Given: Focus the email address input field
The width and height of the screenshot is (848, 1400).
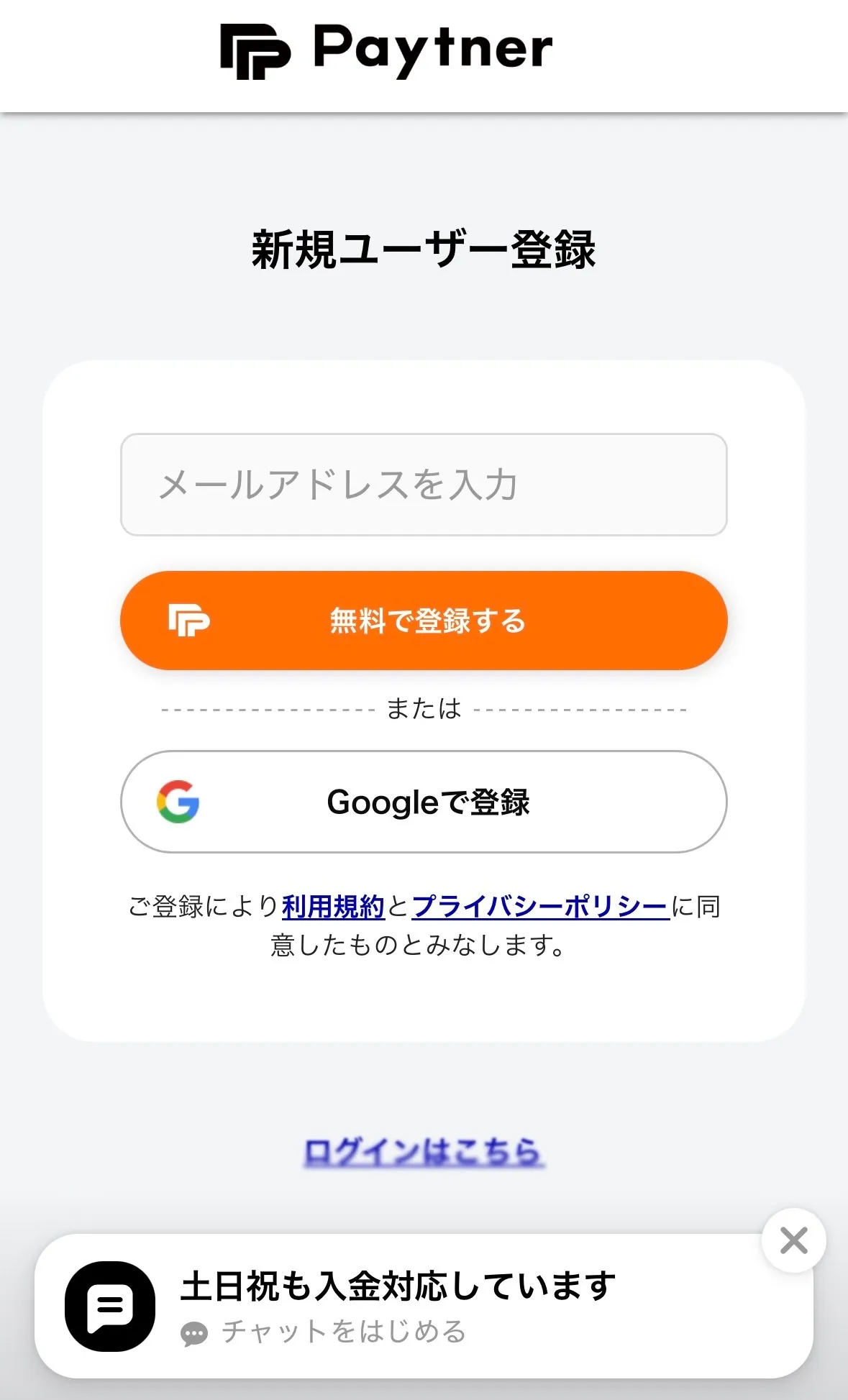Looking at the screenshot, I should tap(424, 483).
